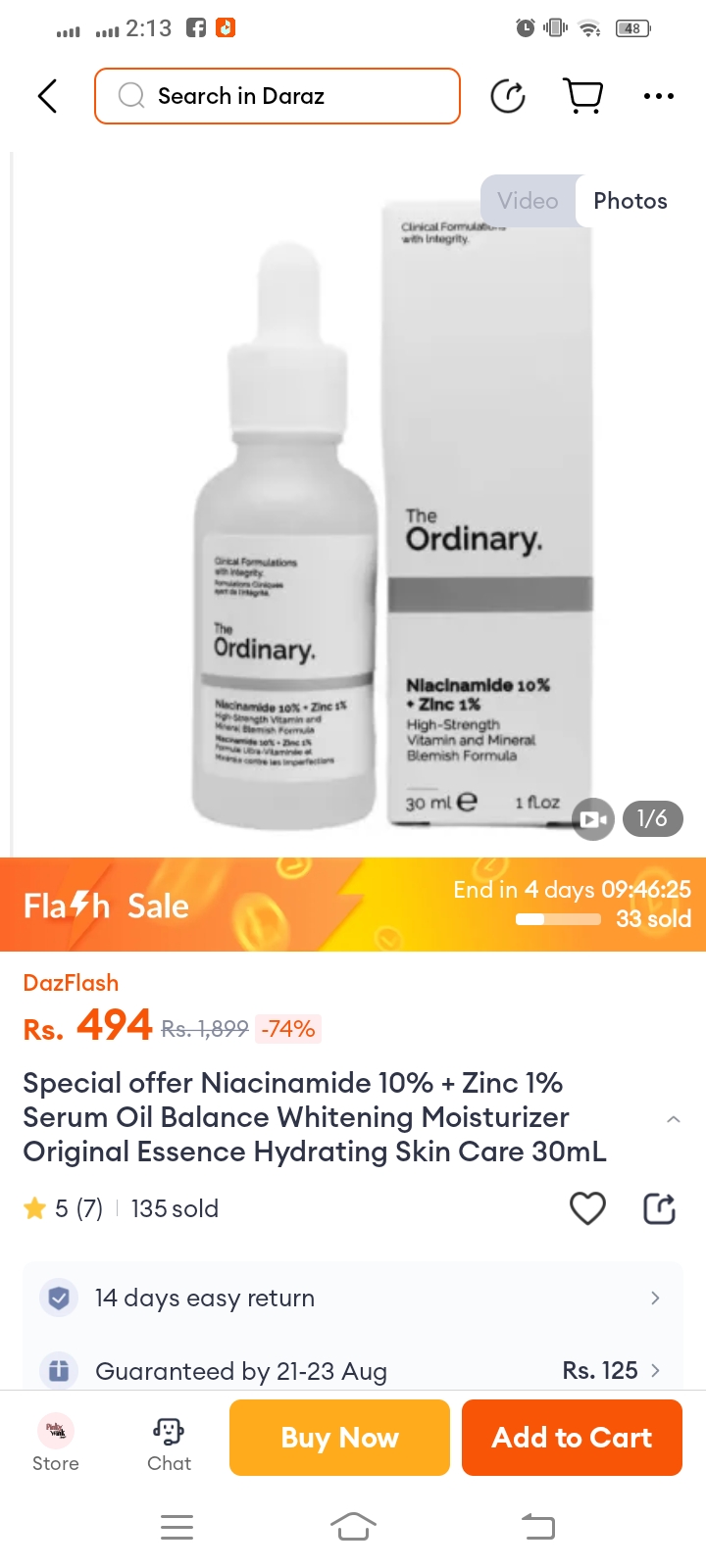Tap Buy Now
Image resolution: width=706 pixels, height=1568 pixels.
point(339,1438)
